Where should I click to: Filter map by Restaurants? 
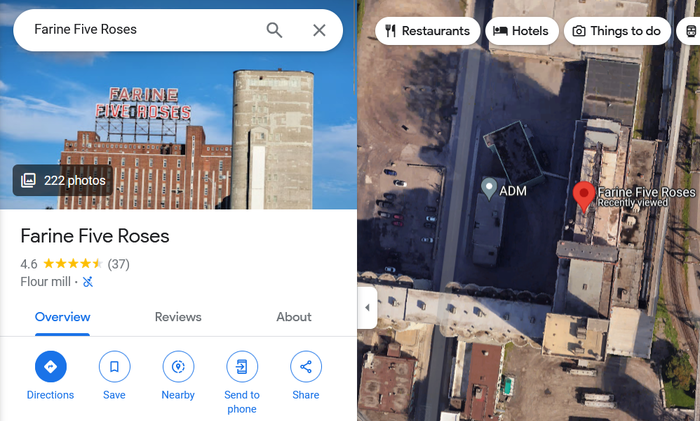coord(427,31)
